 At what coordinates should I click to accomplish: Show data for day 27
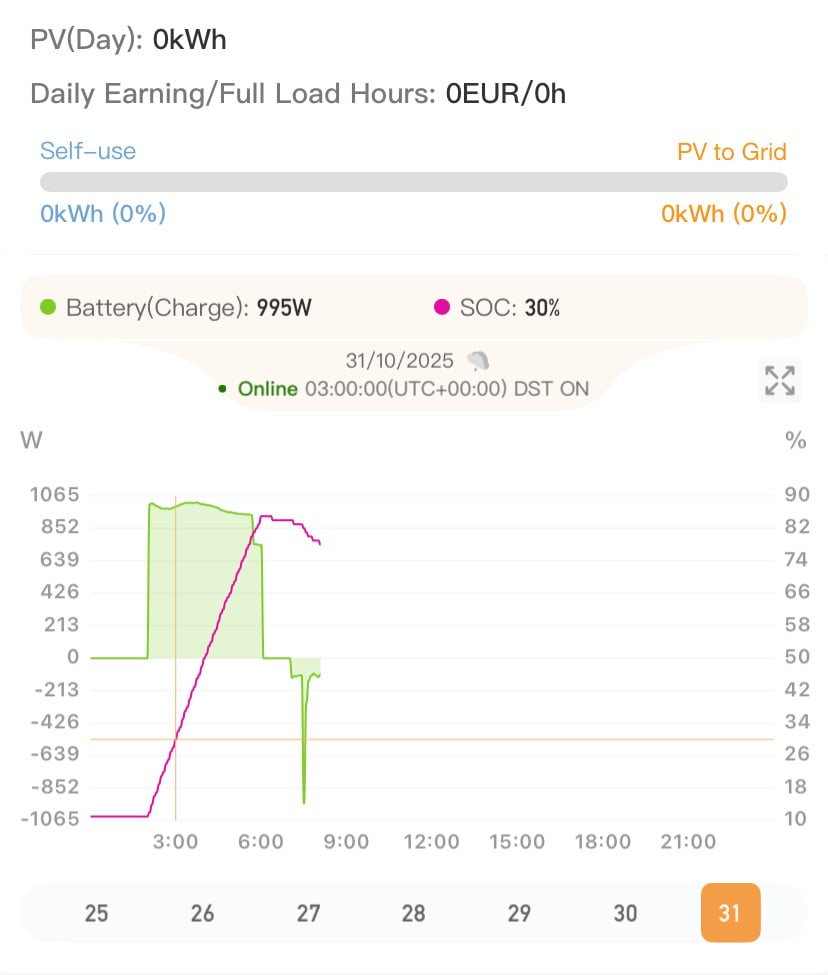click(x=308, y=913)
